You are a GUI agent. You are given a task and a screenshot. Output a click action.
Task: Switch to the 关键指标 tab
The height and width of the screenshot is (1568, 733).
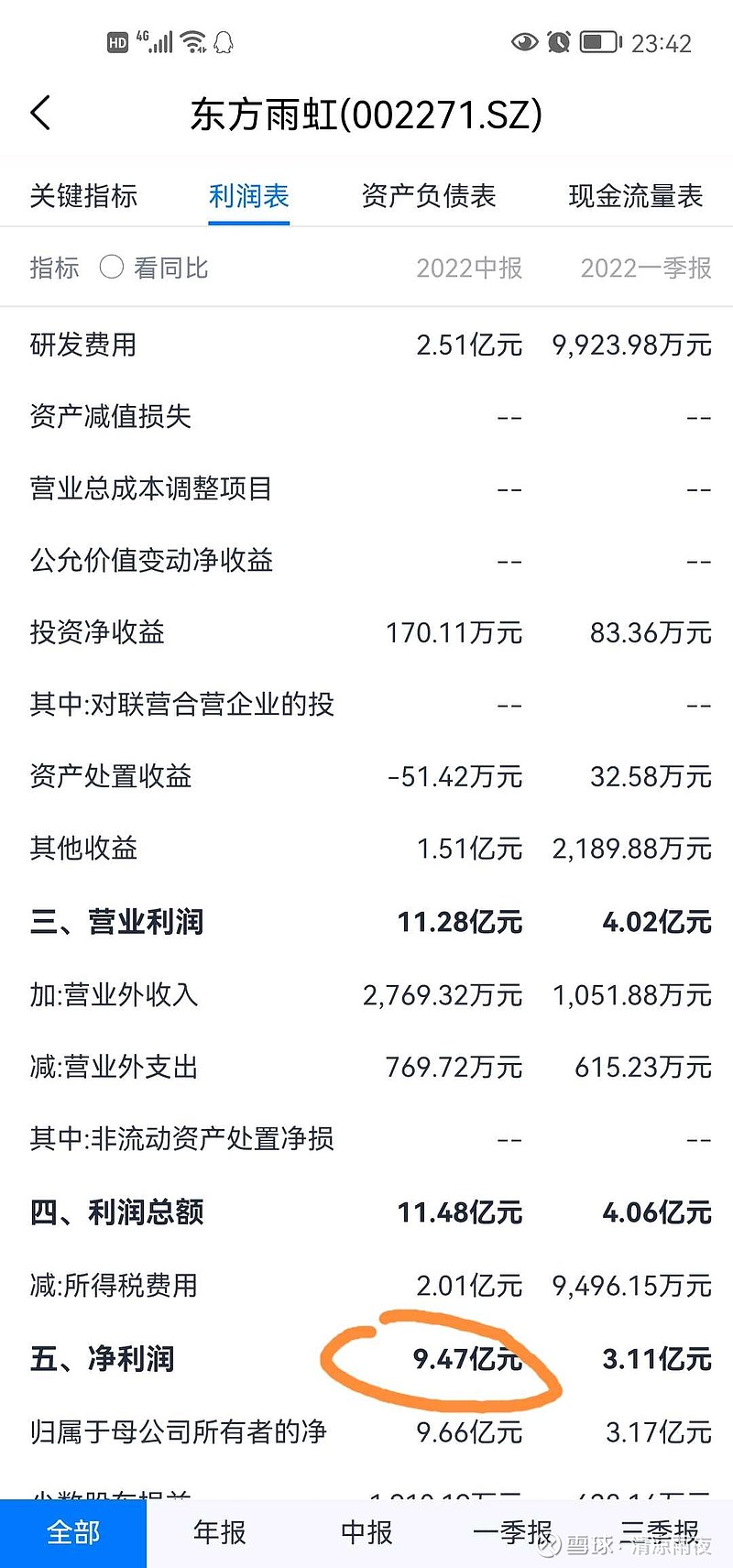click(83, 195)
